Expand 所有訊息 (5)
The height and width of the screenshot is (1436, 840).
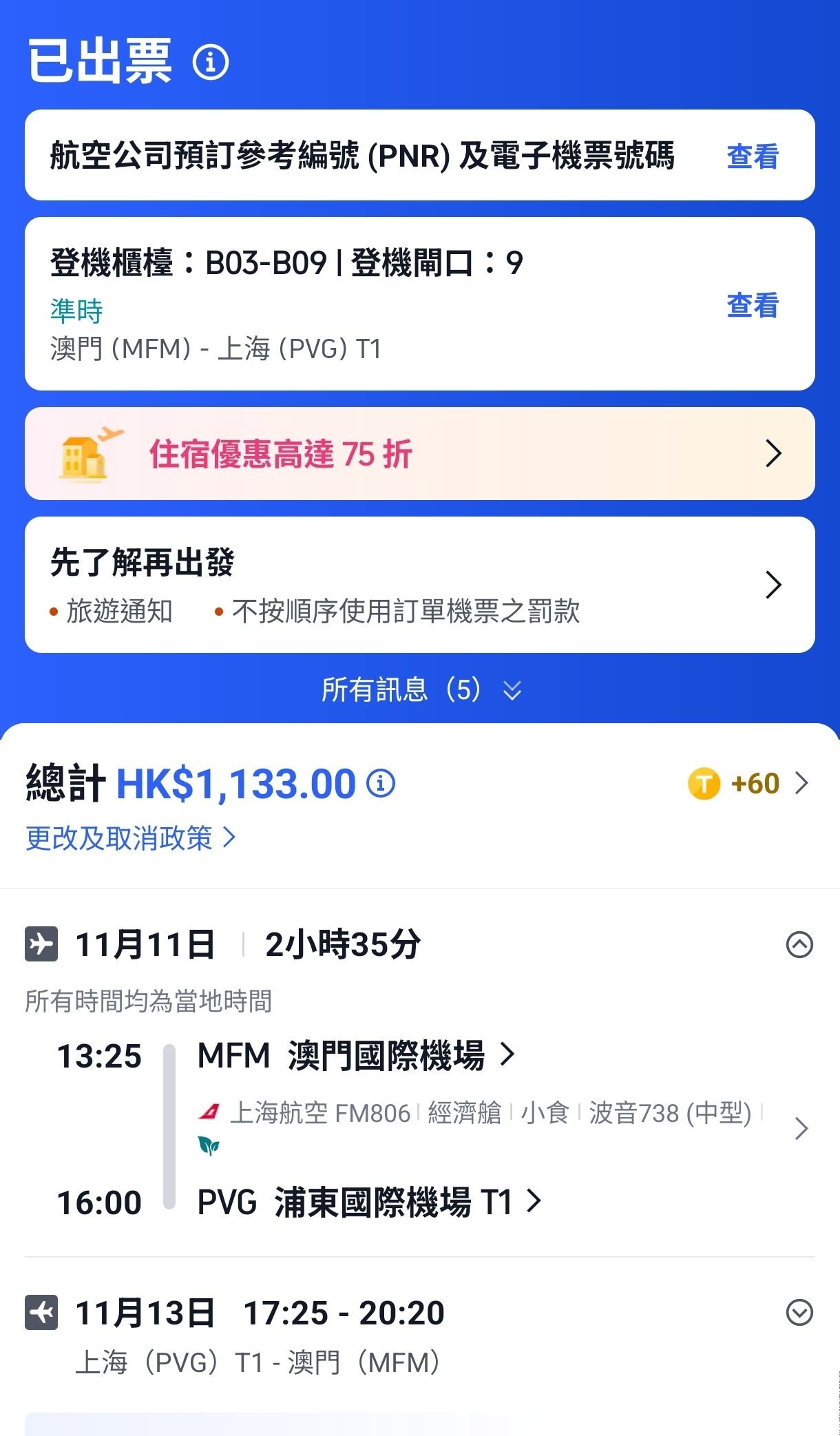(x=420, y=689)
